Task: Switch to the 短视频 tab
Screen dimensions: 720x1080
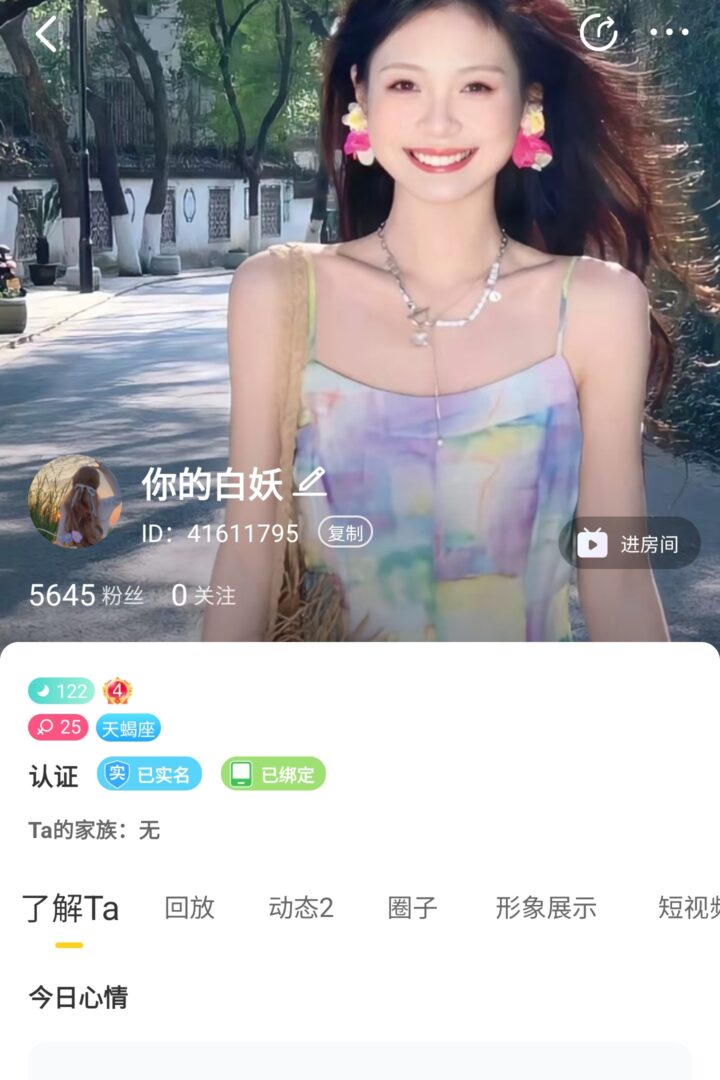Action: tap(688, 908)
